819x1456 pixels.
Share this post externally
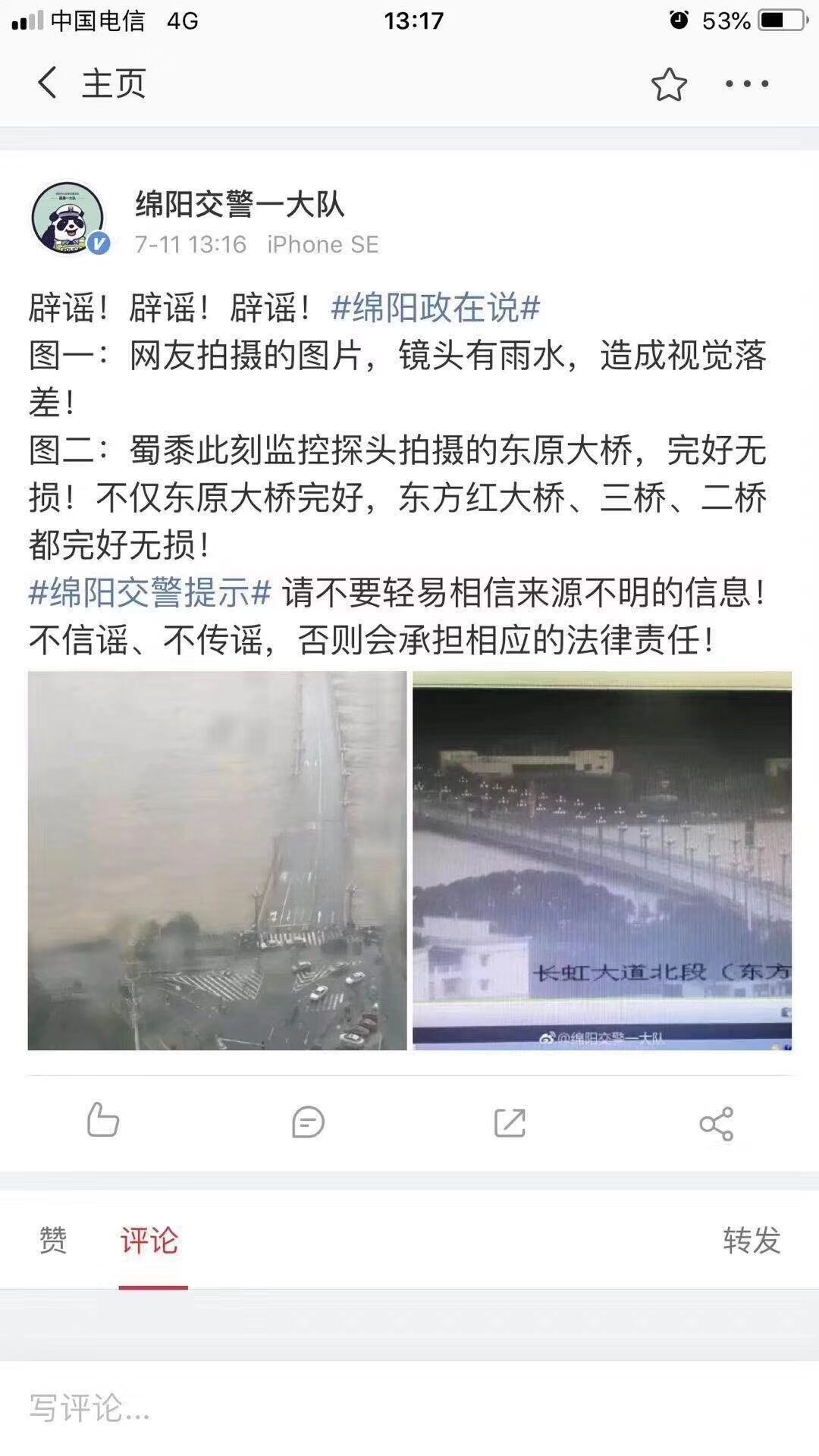716,1123
